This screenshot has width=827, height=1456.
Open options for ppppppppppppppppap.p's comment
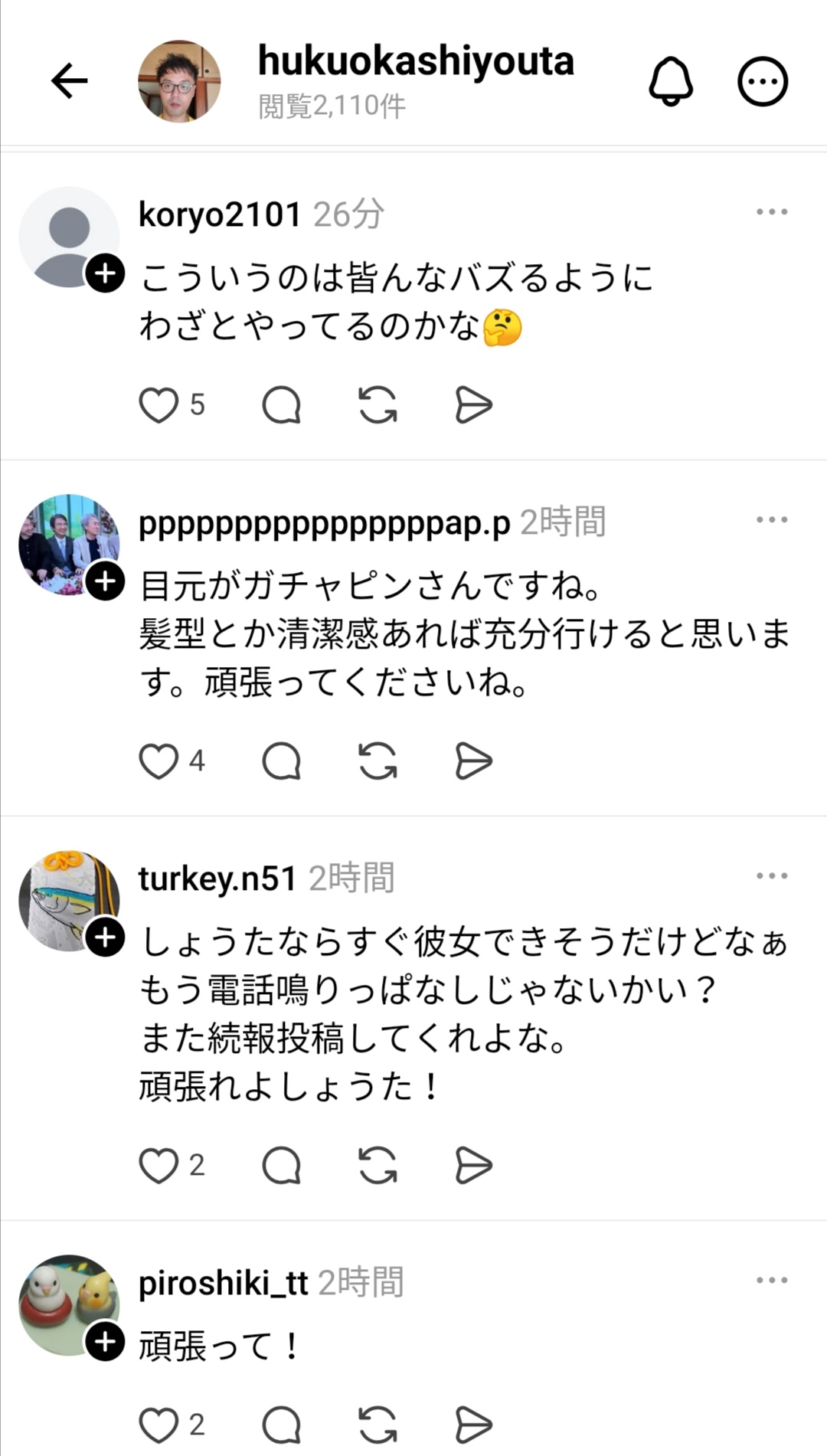pyautogui.click(x=771, y=520)
